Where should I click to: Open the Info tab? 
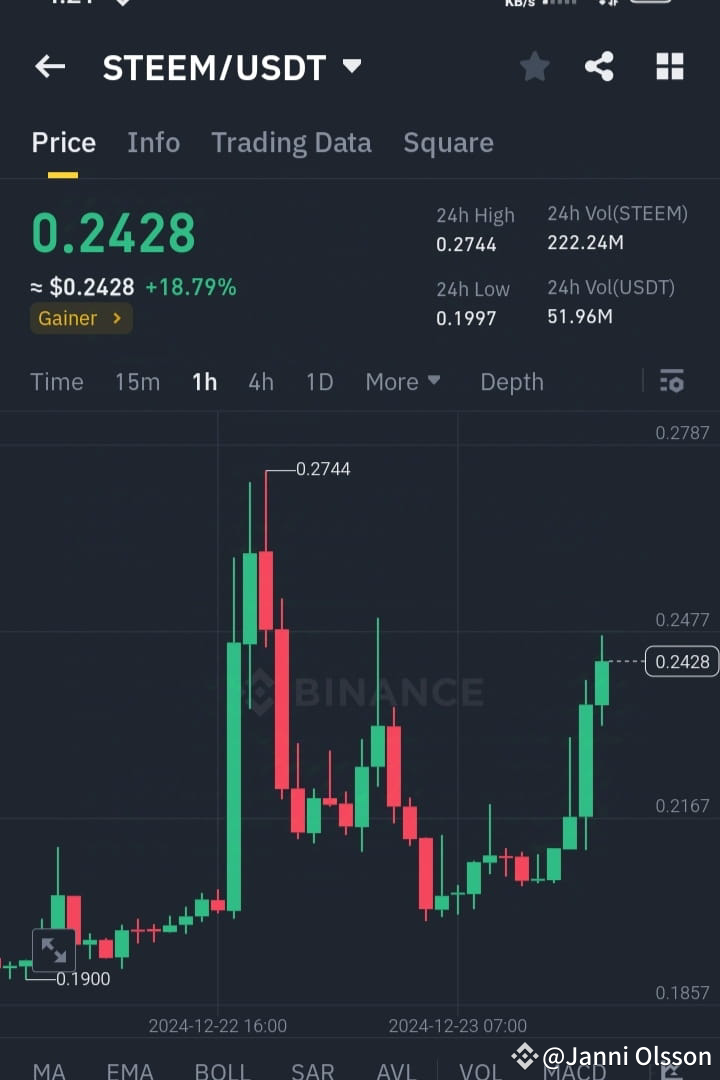pyautogui.click(x=153, y=142)
